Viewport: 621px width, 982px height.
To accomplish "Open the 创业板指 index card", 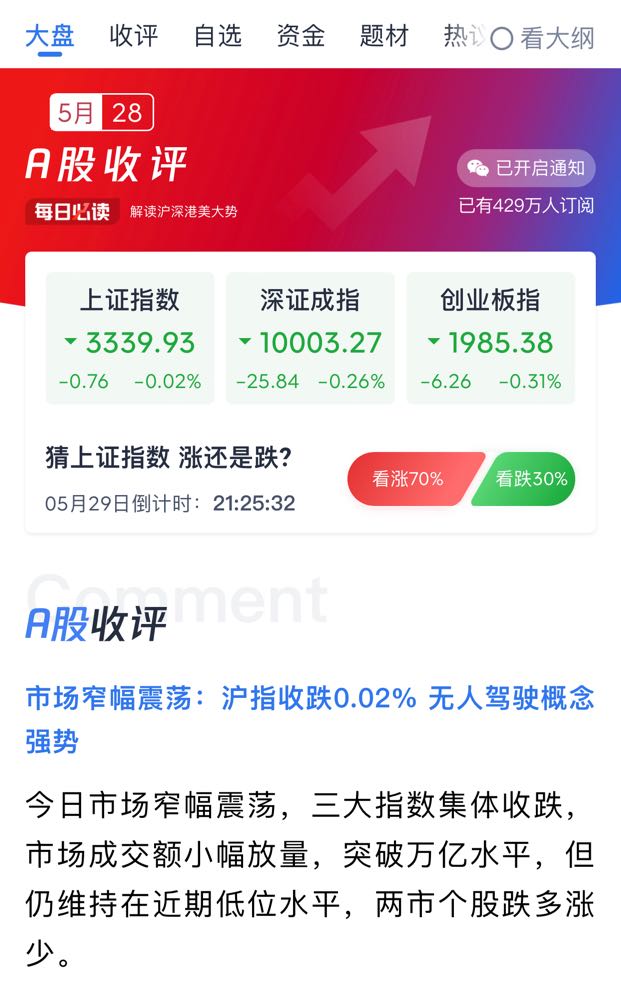I will click(490, 338).
